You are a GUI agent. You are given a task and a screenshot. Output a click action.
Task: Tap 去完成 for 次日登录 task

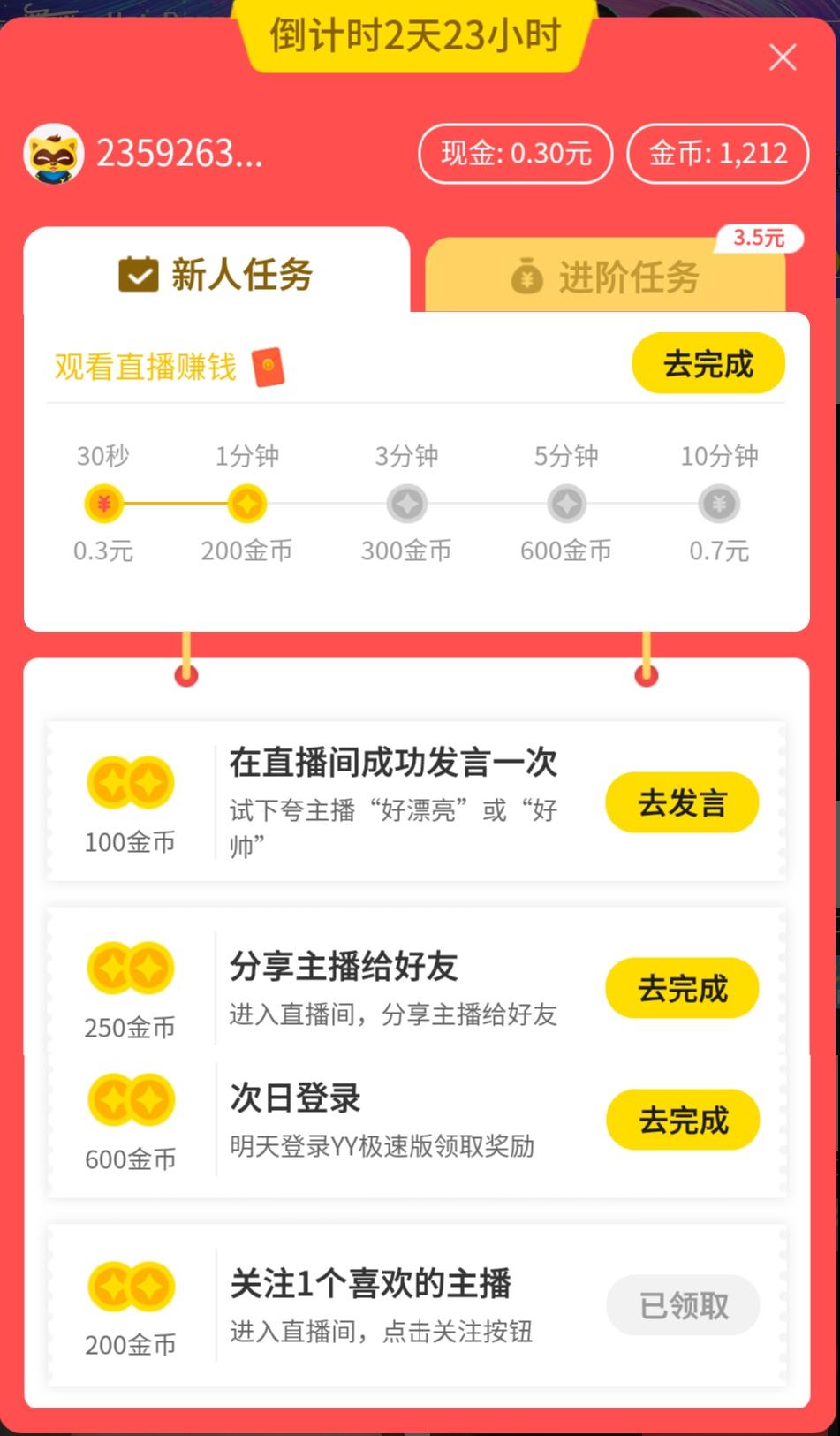coord(682,1120)
